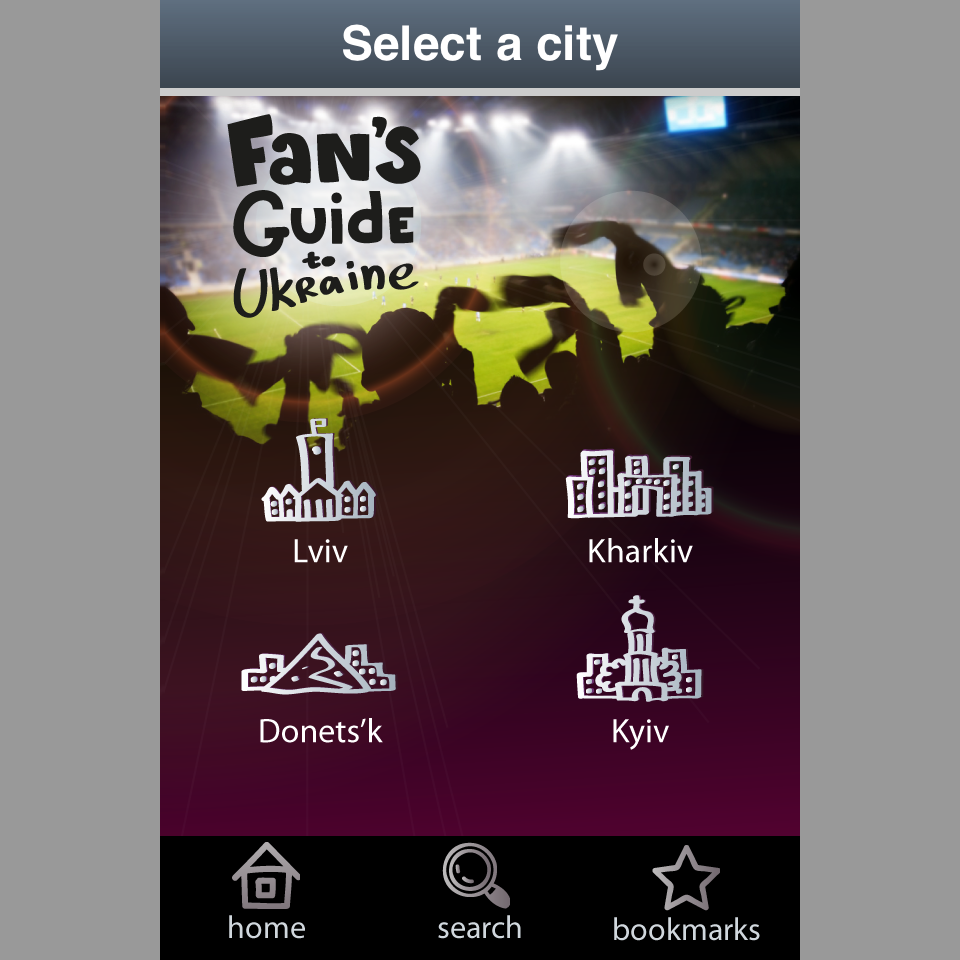Image resolution: width=960 pixels, height=960 pixels.
Task: Go to the home tab
Action: tap(266, 892)
